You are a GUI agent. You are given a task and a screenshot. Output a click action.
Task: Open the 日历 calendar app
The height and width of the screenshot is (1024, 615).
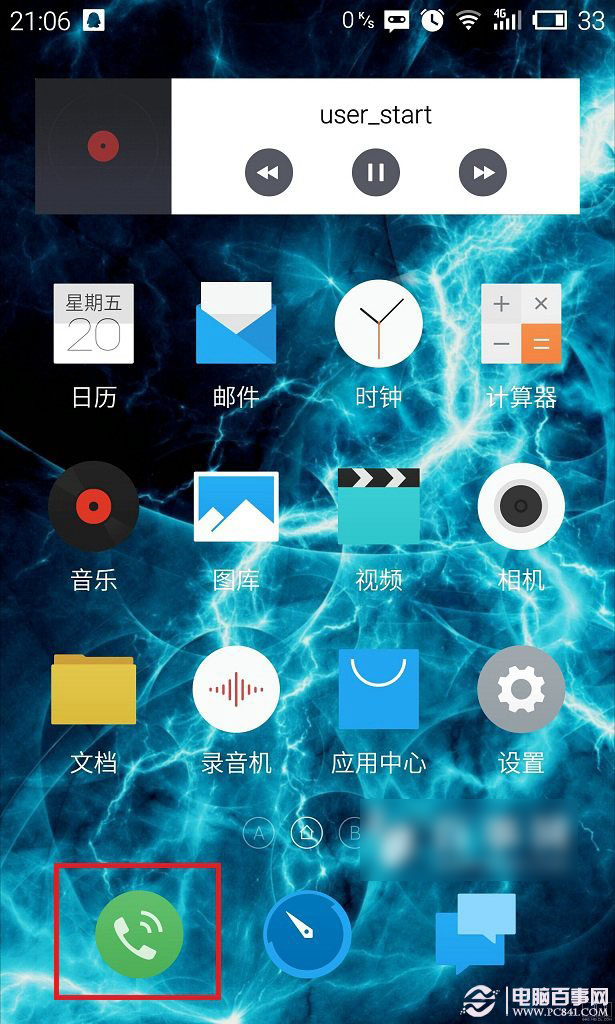[x=94, y=324]
